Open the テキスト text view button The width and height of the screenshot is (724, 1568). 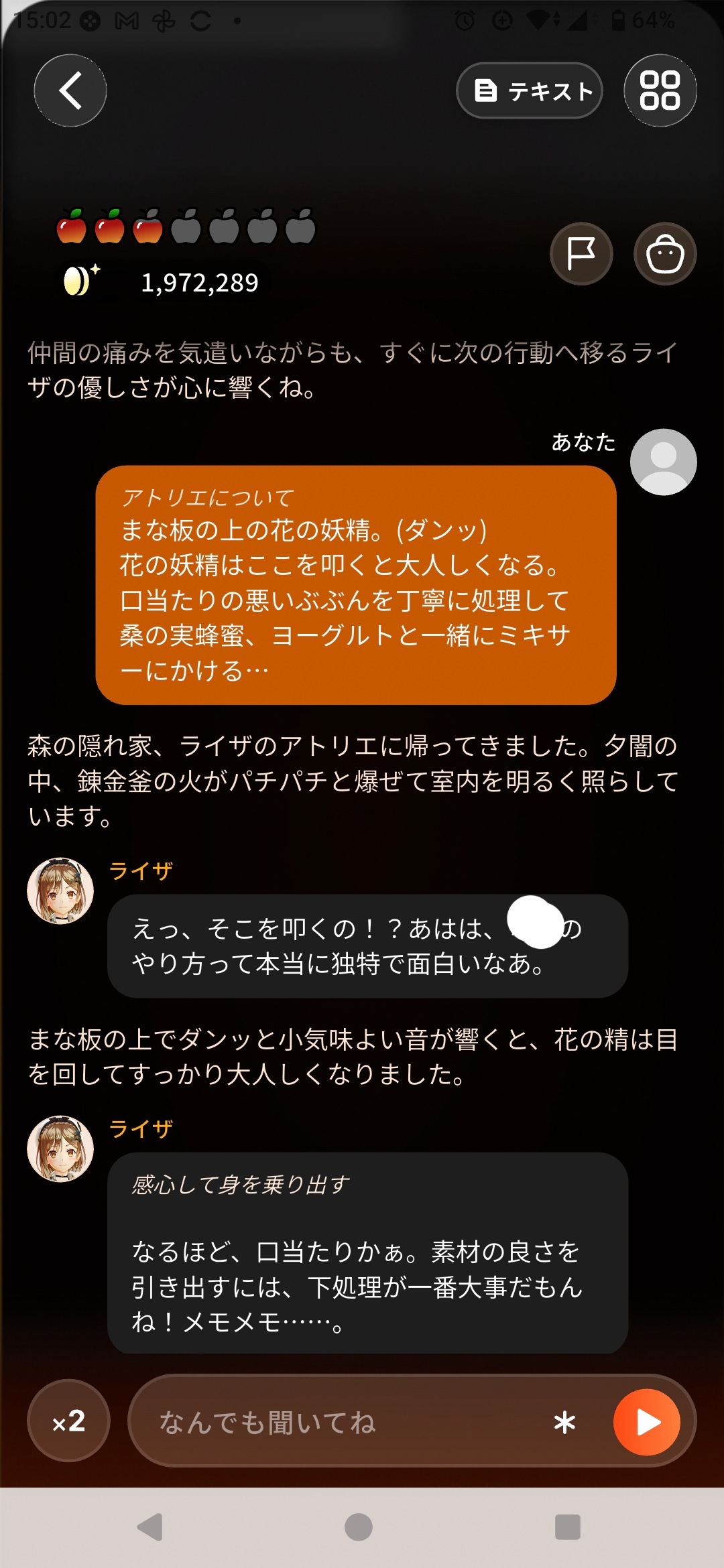(x=530, y=90)
